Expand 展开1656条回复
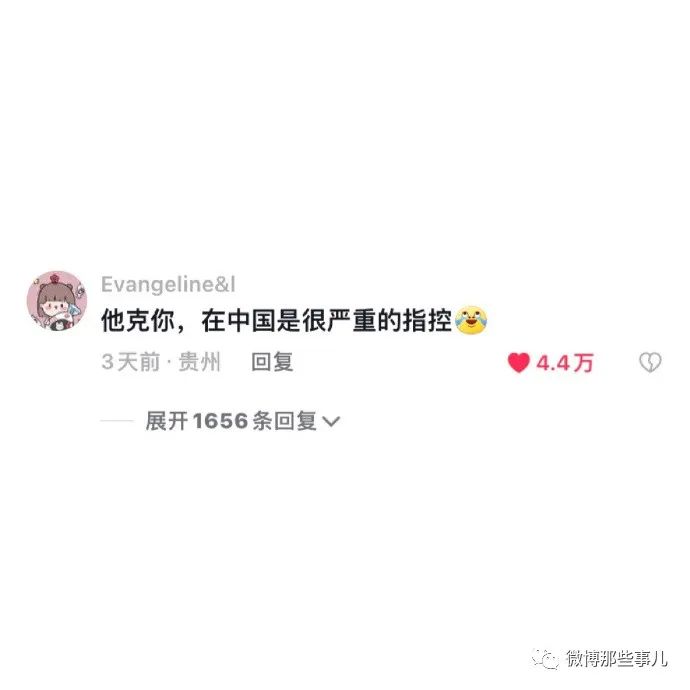This screenshot has height=690, width=690. (x=243, y=421)
